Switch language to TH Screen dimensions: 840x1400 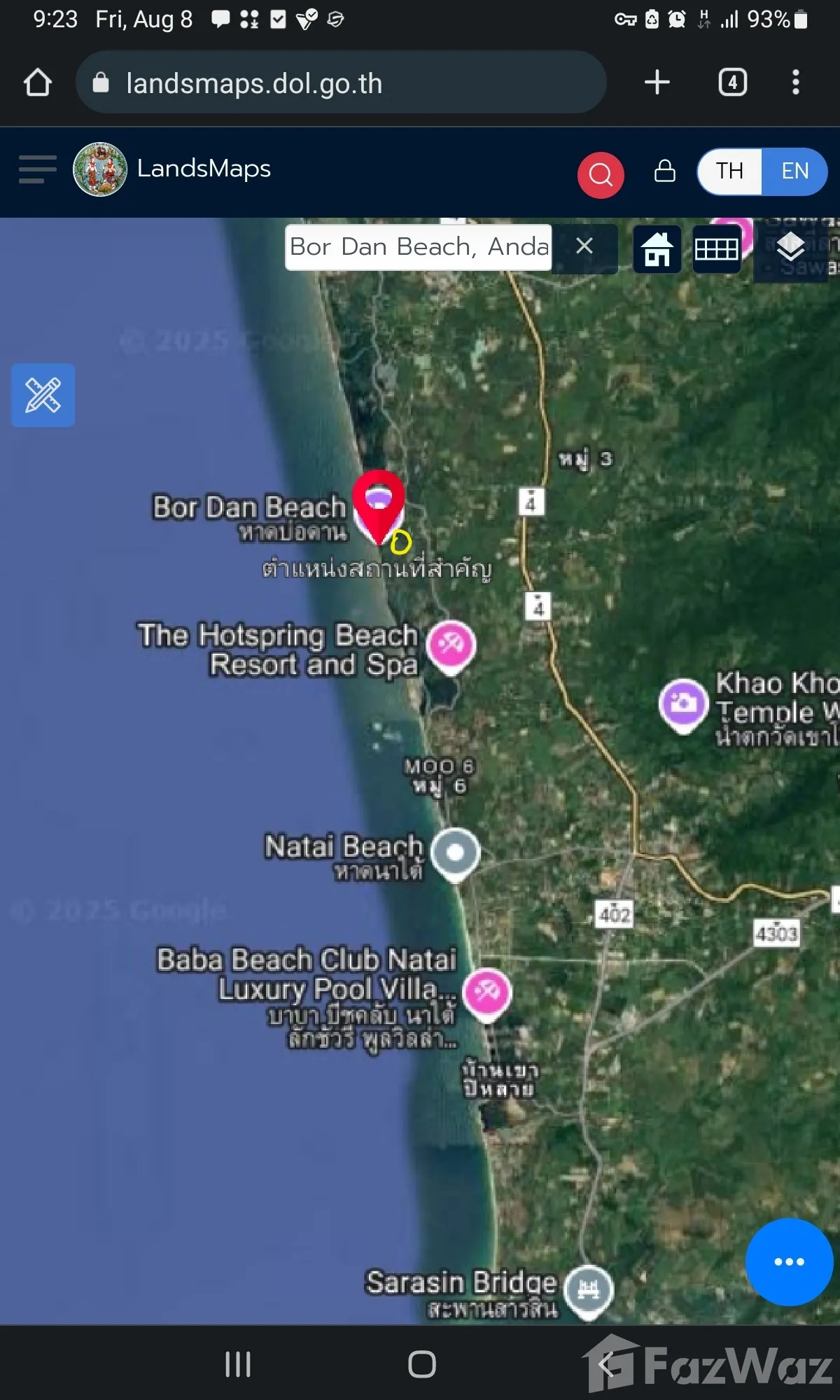(729, 171)
